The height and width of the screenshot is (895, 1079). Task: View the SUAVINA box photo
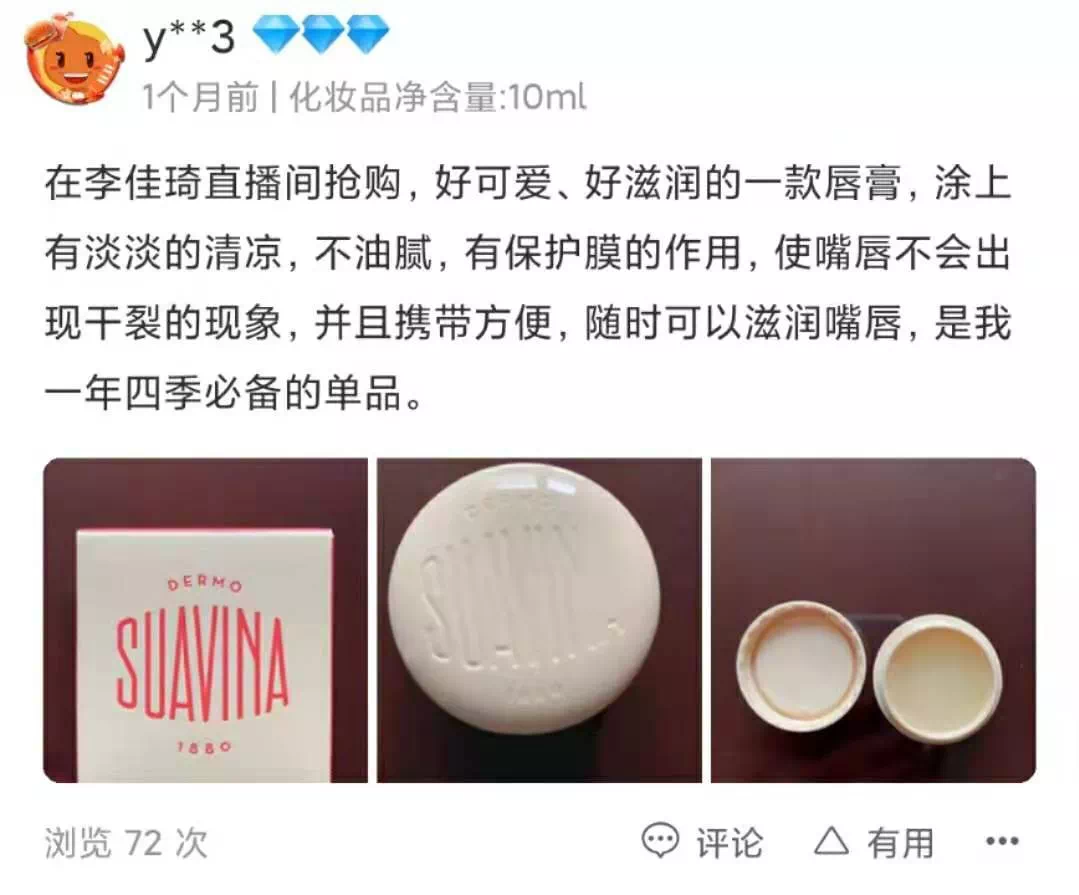click(205, 620)
